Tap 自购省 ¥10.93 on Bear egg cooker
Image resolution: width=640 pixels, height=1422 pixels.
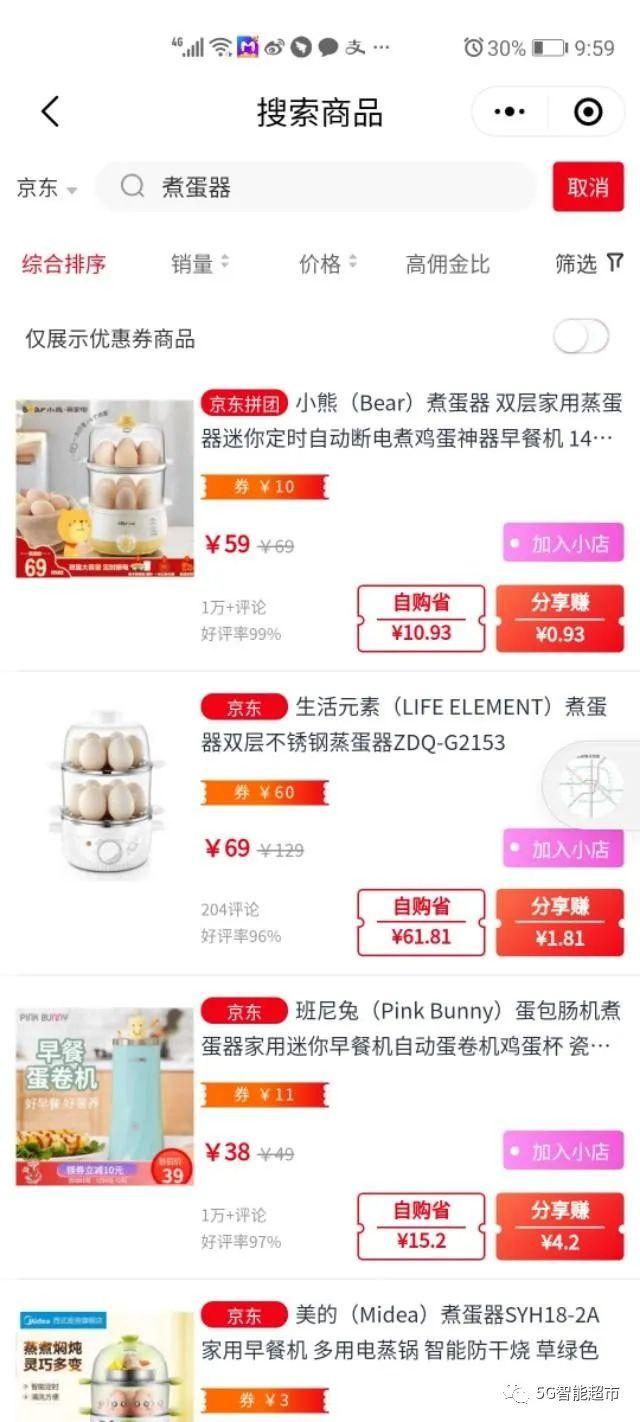tap(421, 619)
